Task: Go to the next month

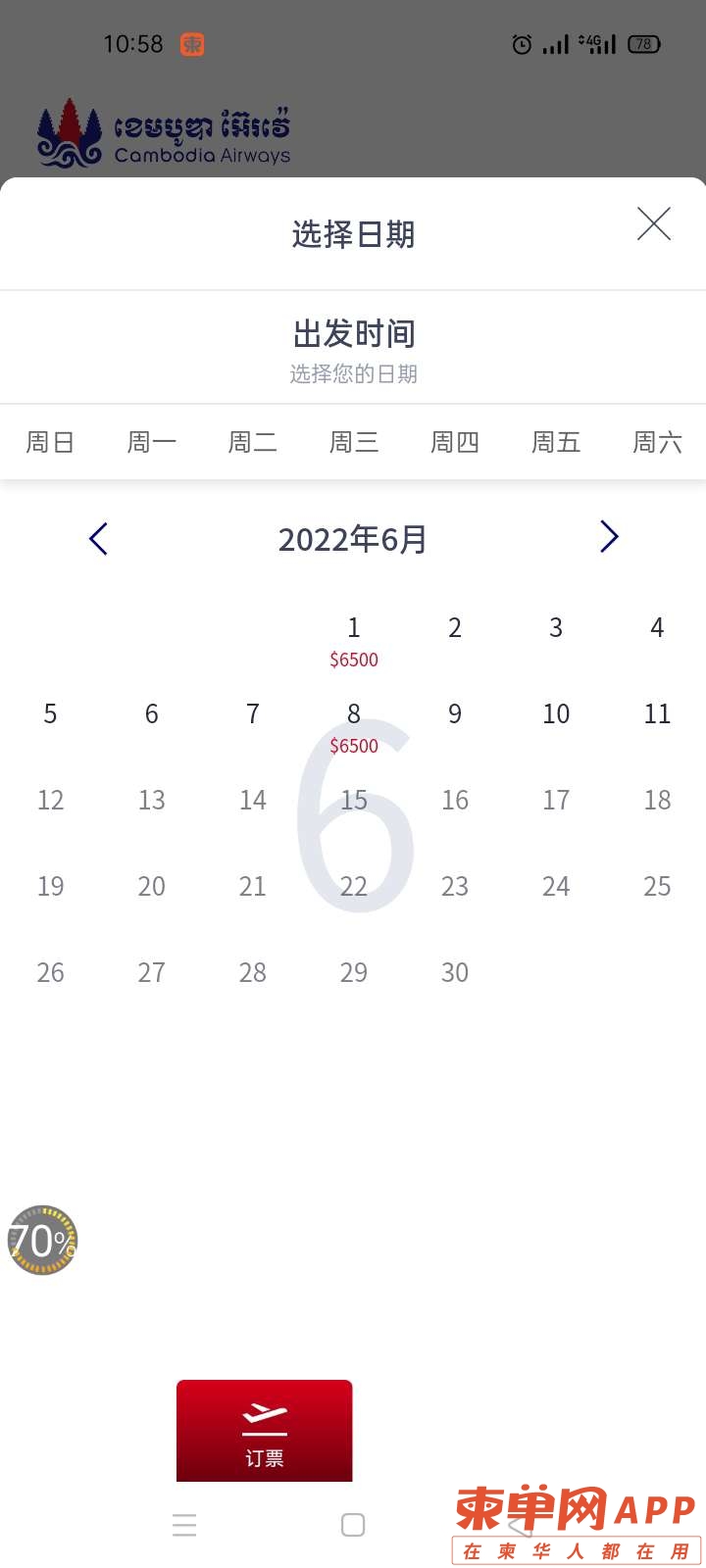Action: click(x=609, y=536)
